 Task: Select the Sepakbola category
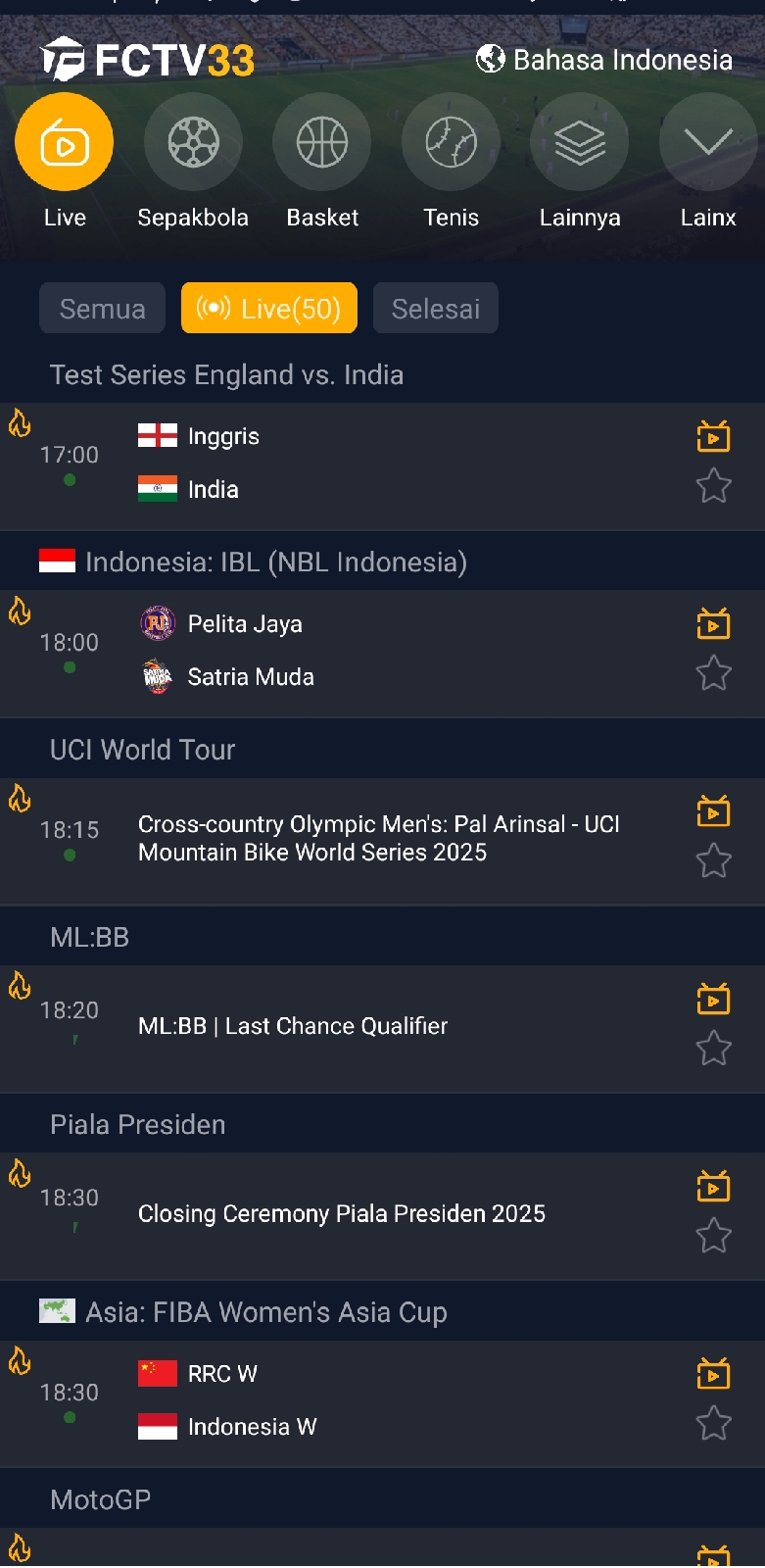[x=193, y=162]
